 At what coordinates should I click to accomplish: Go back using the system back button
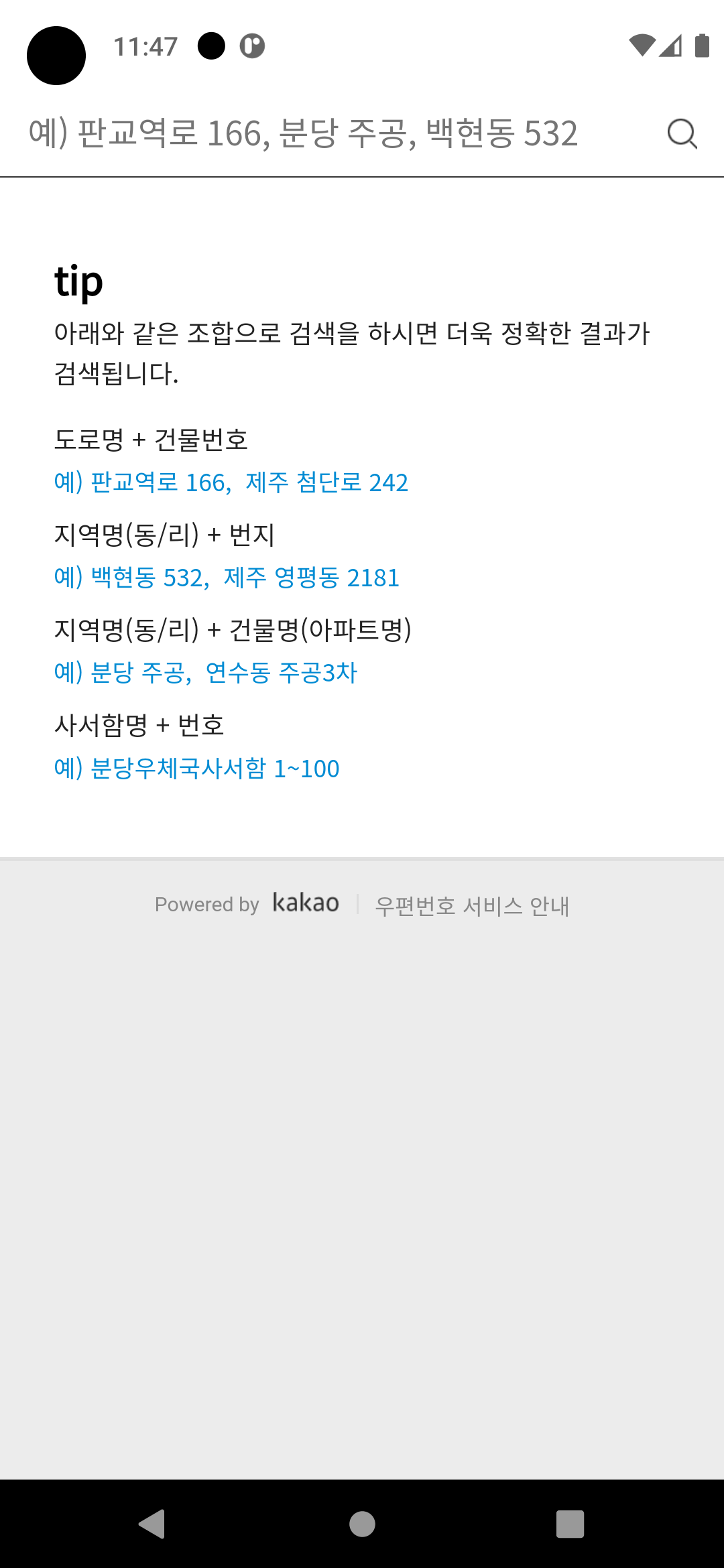pos(153,1524)
